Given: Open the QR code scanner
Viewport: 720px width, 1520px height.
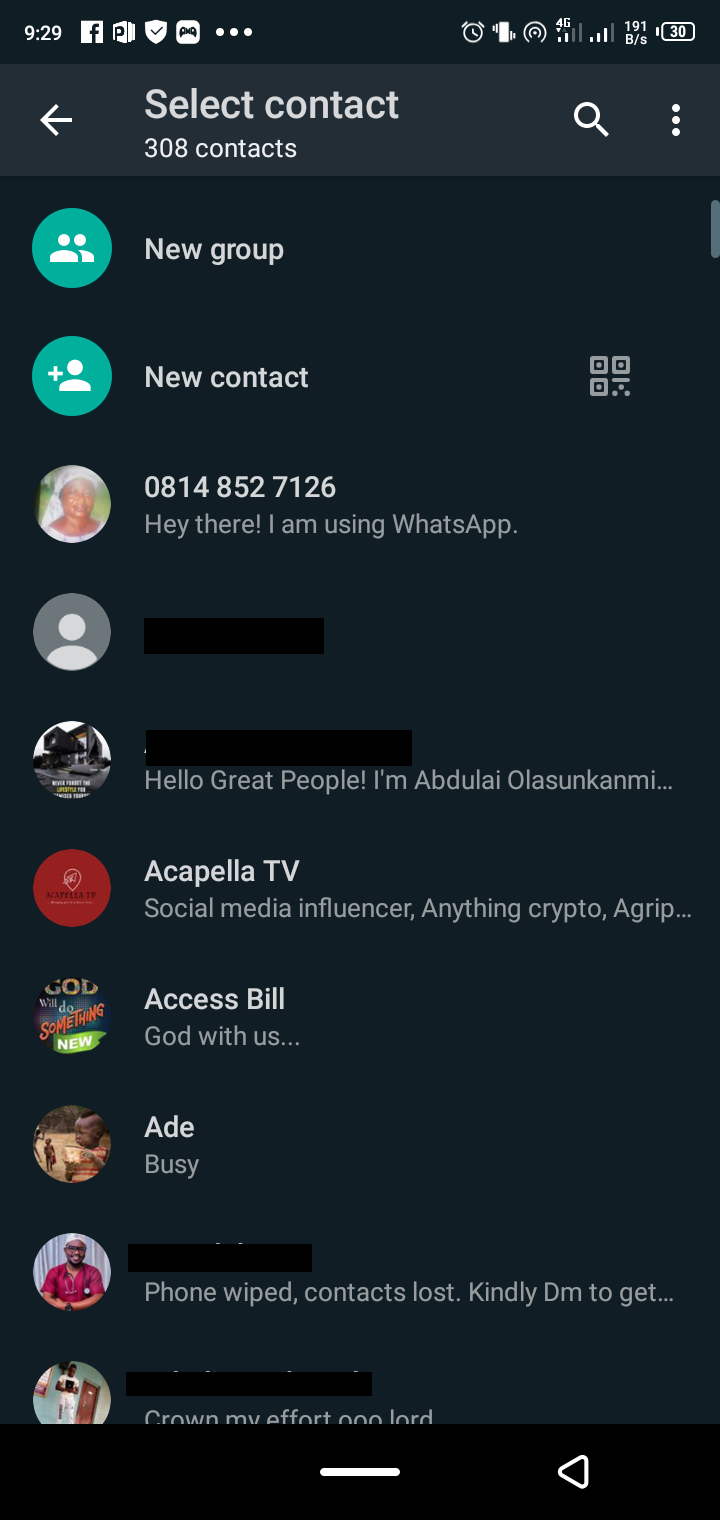Looking at the screenshot, I should click(x=609, y=376).
